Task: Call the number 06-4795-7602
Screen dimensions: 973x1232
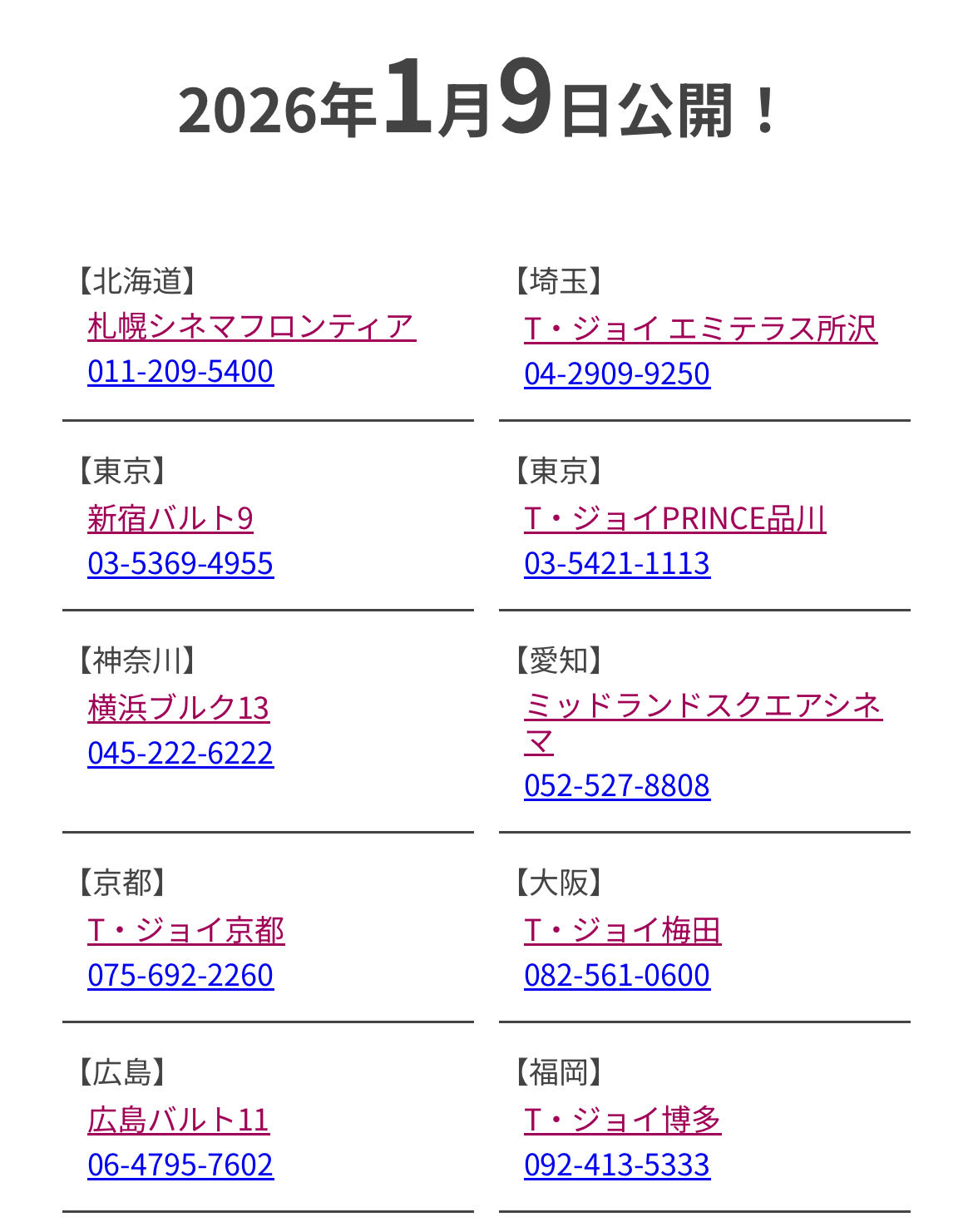Action: point(180,1165)
